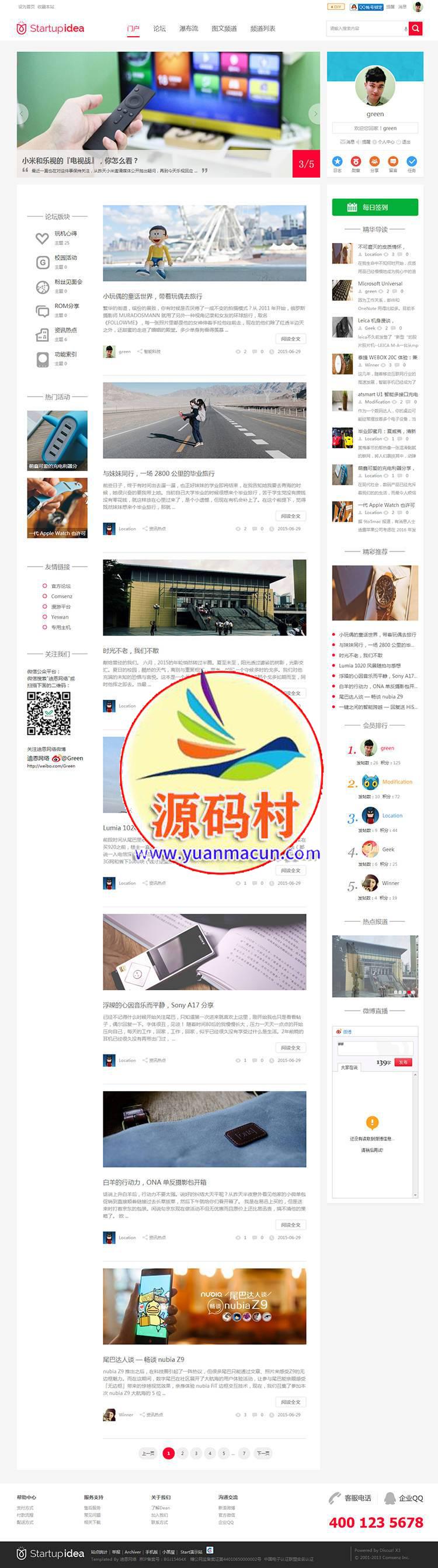Go to 图文频道 nav tab
Image resolution: width=438 pixels, height=1568 pixels.
[224, 29]
